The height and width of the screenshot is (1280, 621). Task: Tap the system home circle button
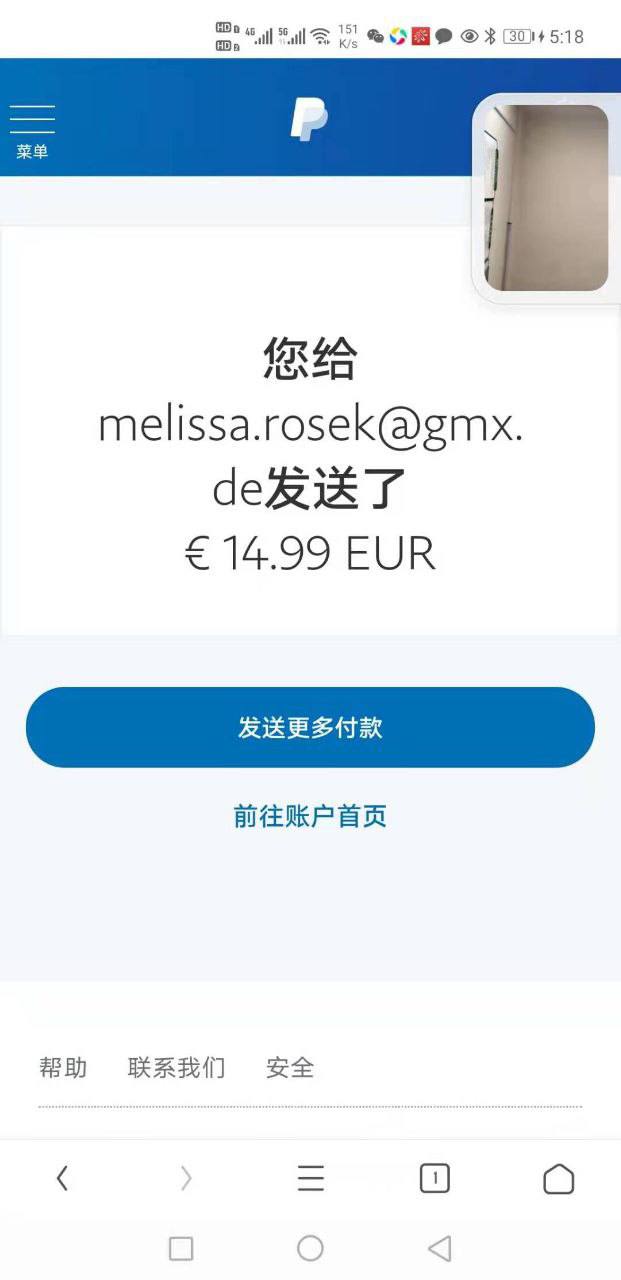pyautogui.click(x=310, y=1247)
